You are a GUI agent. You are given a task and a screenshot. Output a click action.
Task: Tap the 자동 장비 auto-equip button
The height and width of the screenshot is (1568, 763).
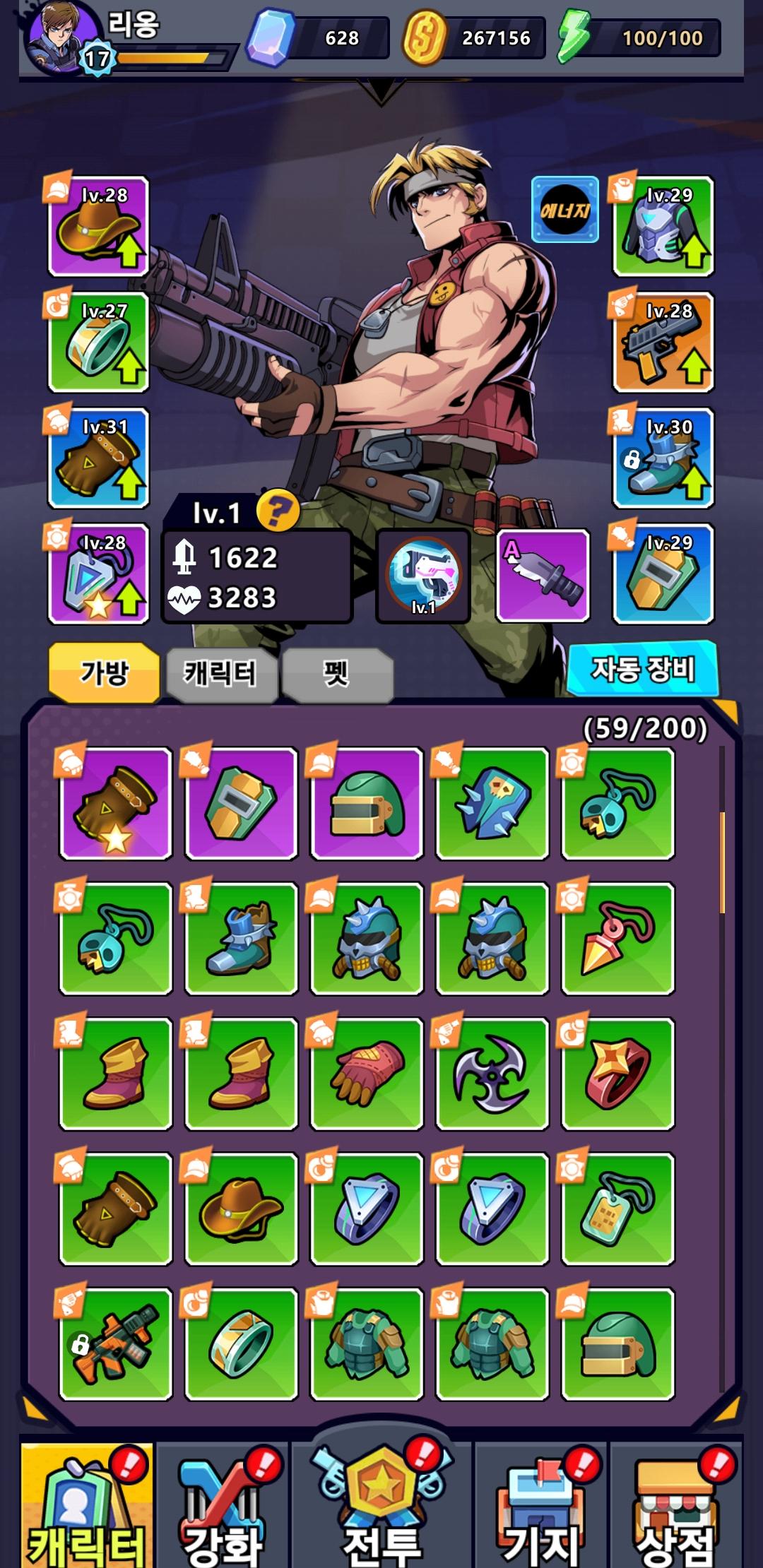point(642,669)
